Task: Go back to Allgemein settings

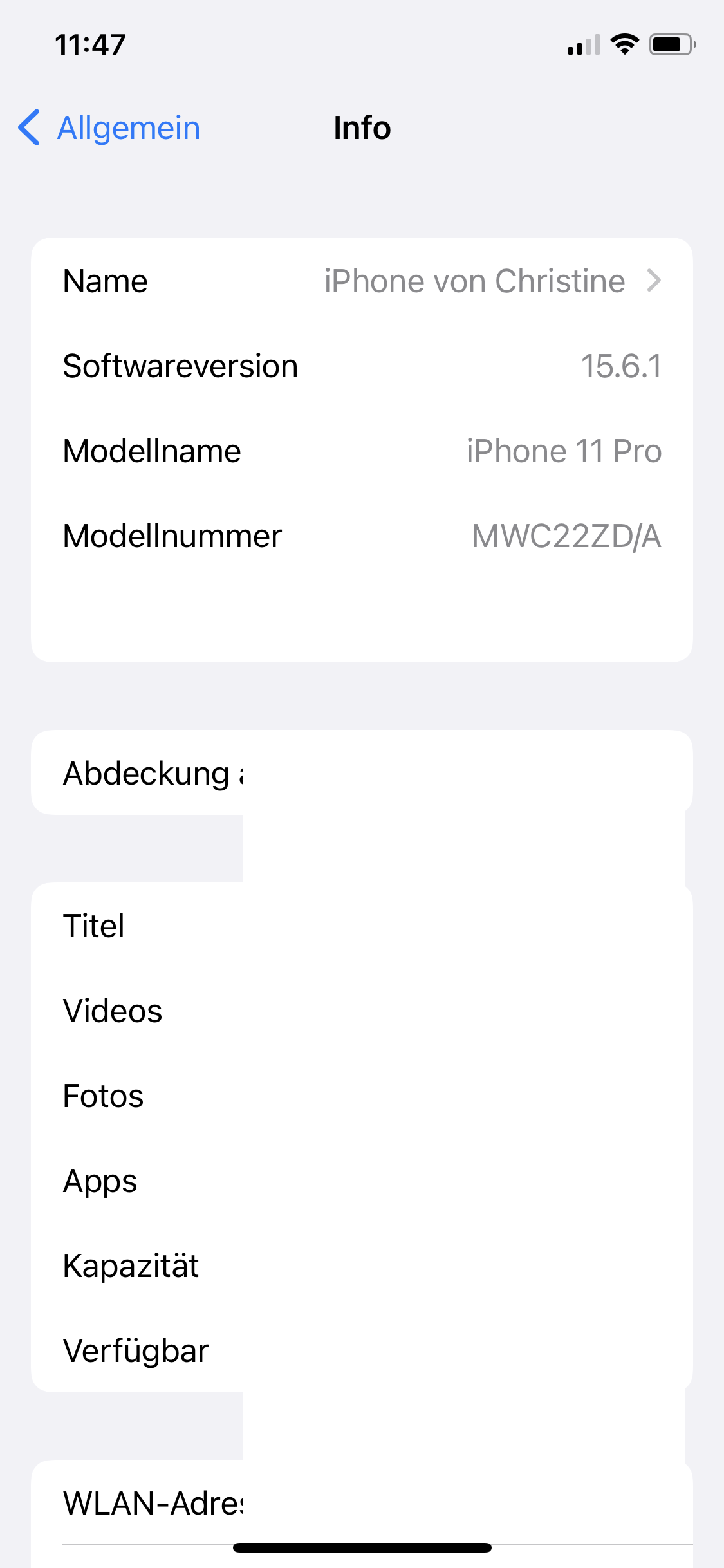Action: [109, 127]
